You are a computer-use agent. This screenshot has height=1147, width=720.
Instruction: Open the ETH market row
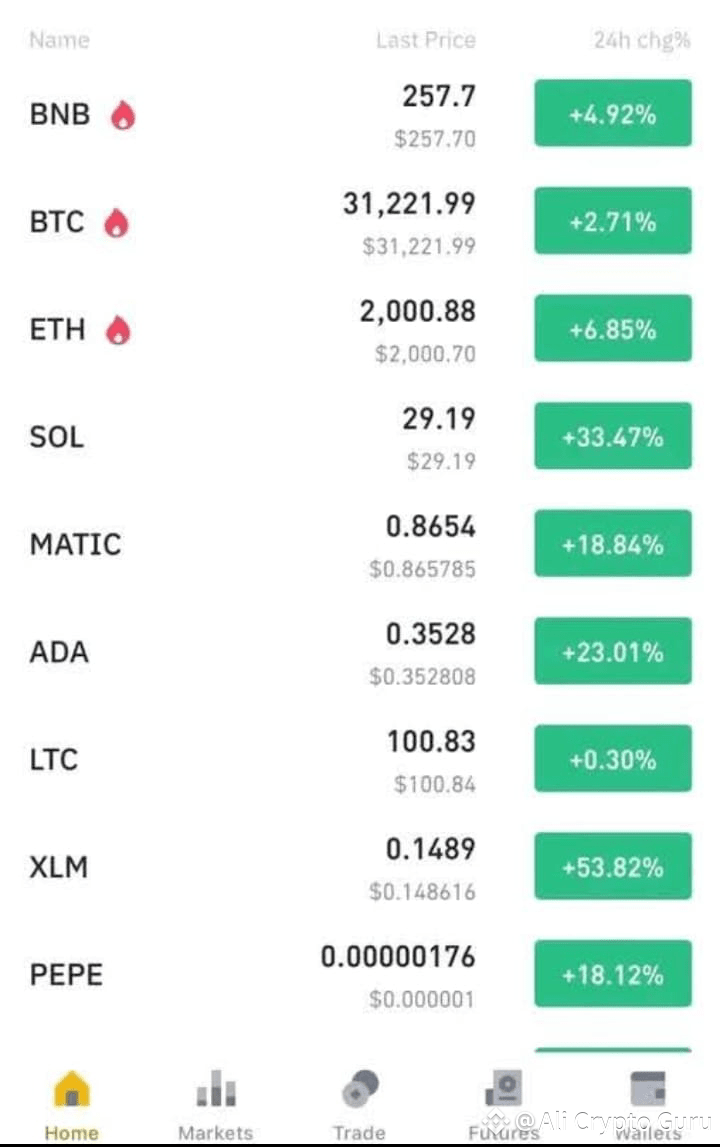click(360, 329)
